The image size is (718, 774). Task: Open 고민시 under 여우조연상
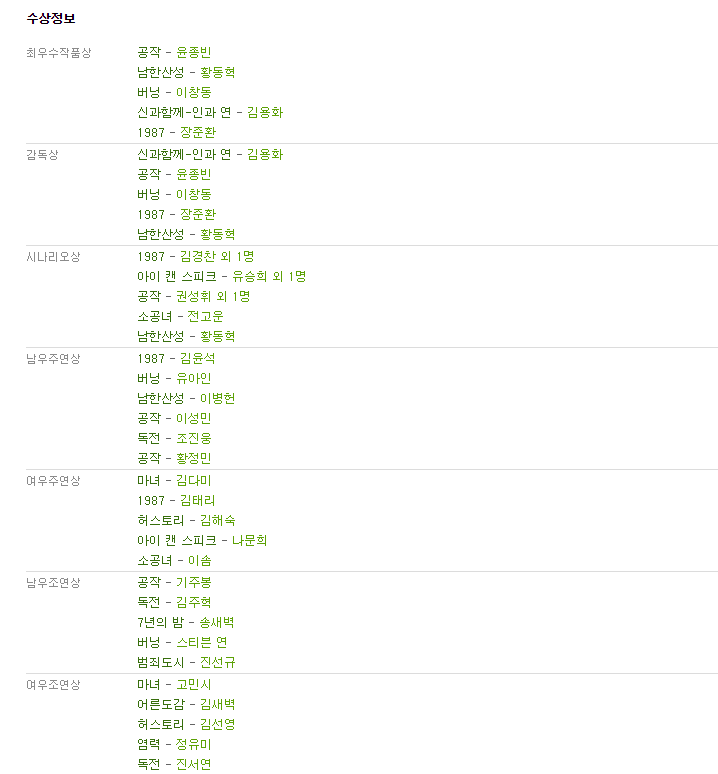[x=193, y=684]
